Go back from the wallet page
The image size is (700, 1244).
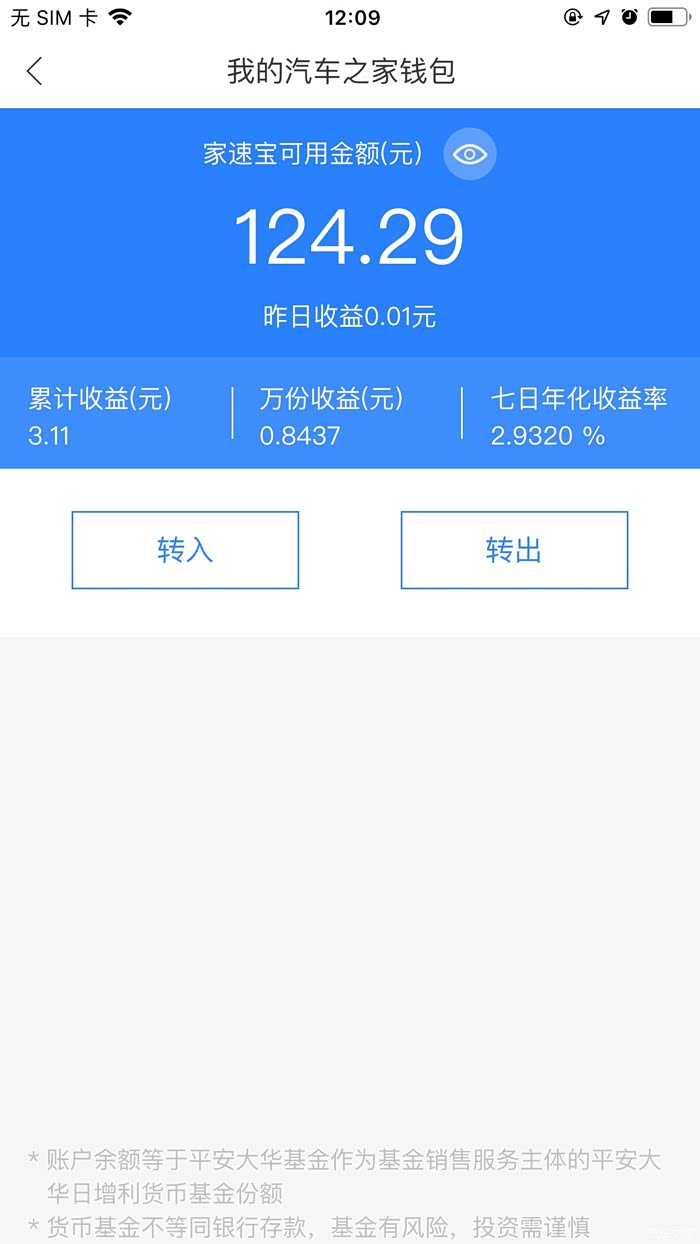coord(35,72)
